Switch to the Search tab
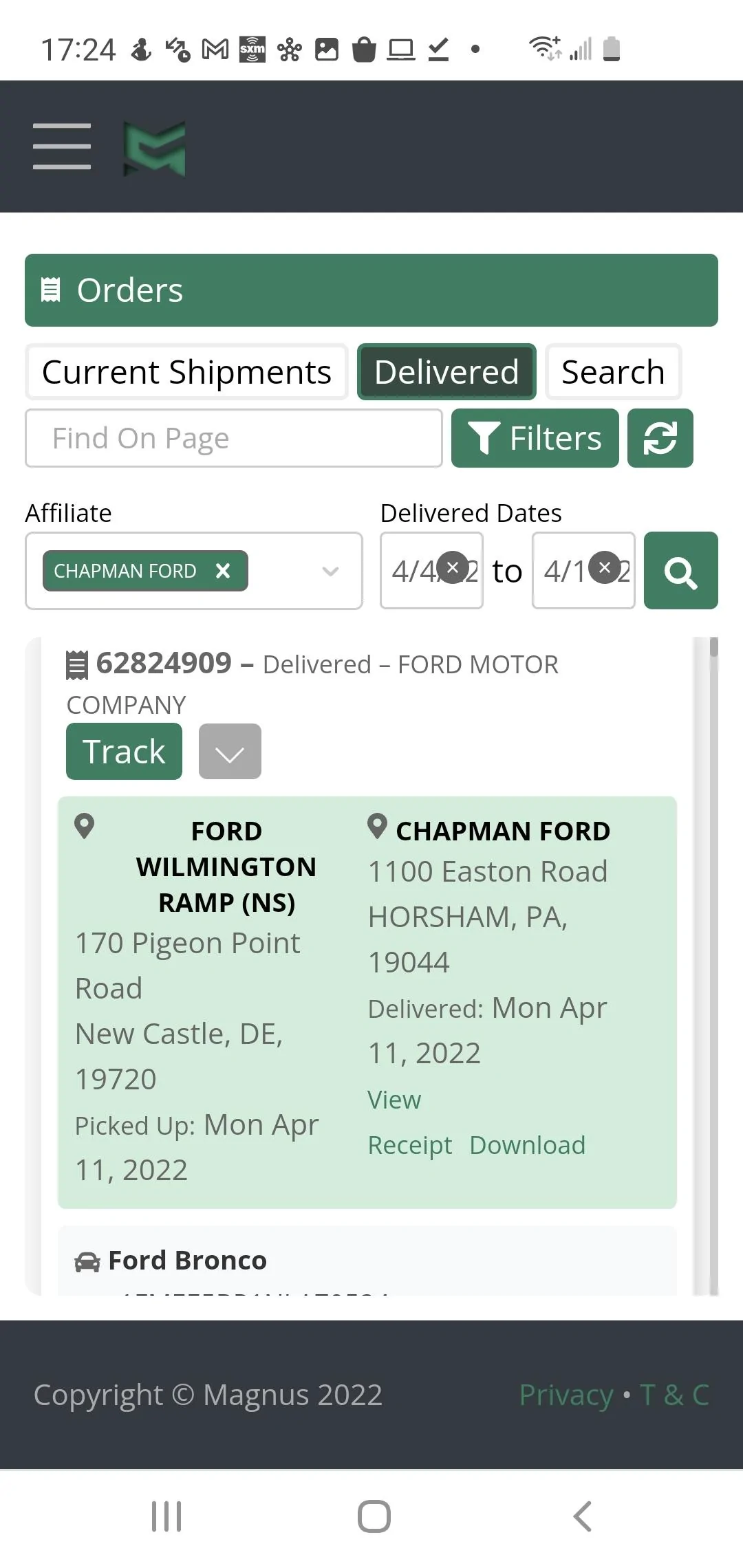 pos(613,372)
